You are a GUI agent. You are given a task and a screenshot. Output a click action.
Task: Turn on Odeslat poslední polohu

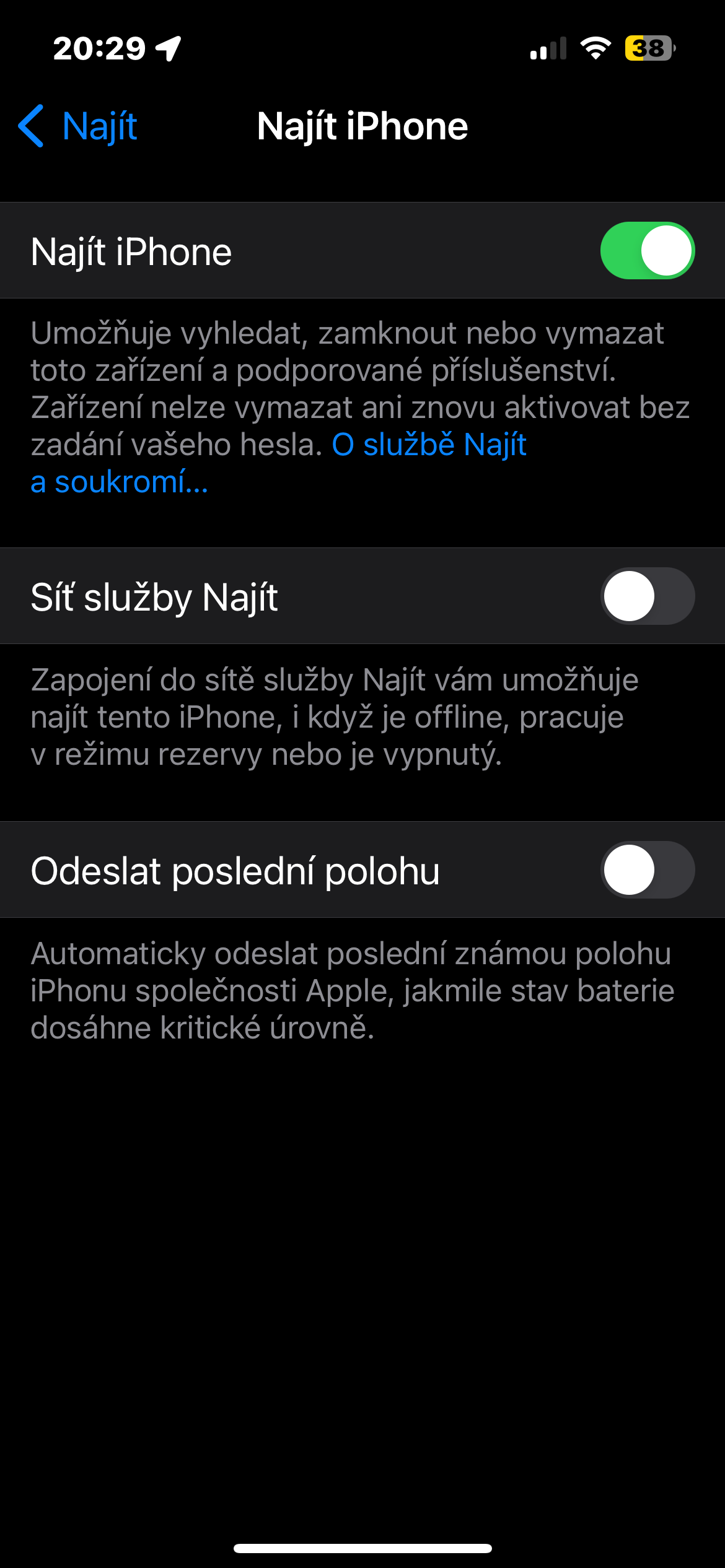tap(647, 870)
